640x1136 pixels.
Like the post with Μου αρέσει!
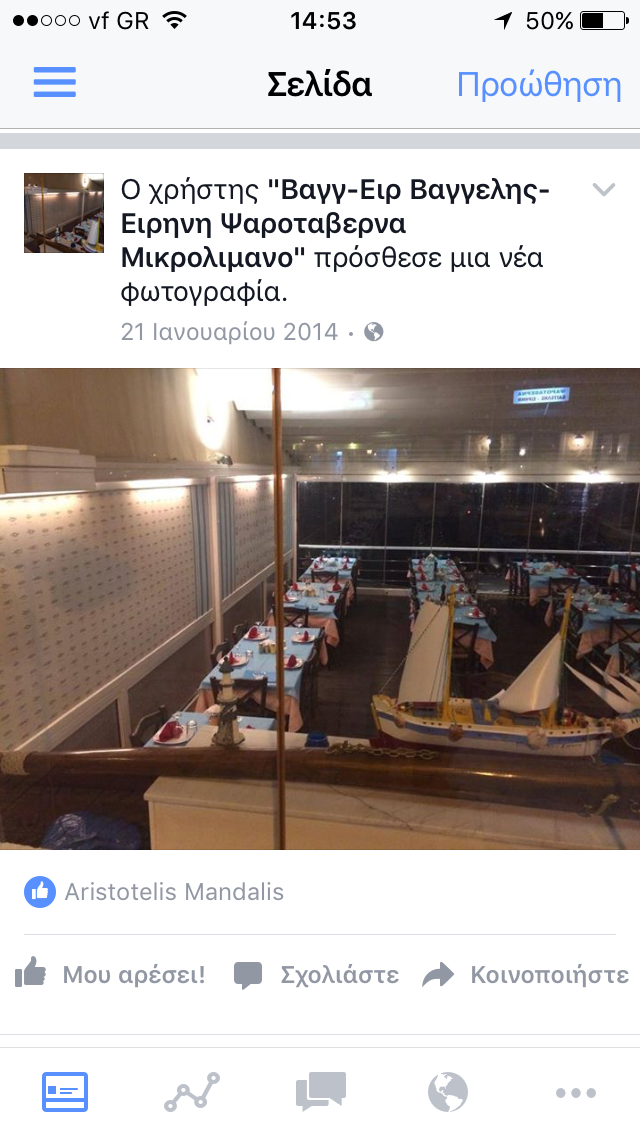point(112,974)
